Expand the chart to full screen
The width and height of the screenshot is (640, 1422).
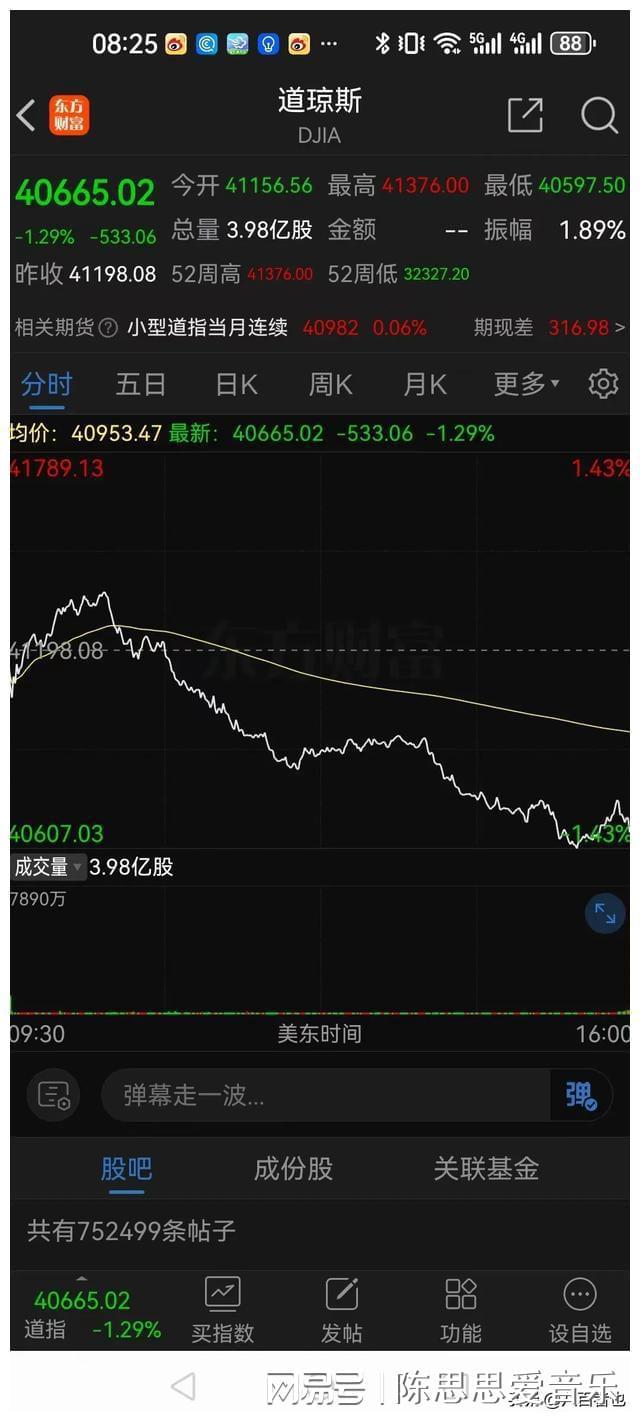[x=605, y=913]
